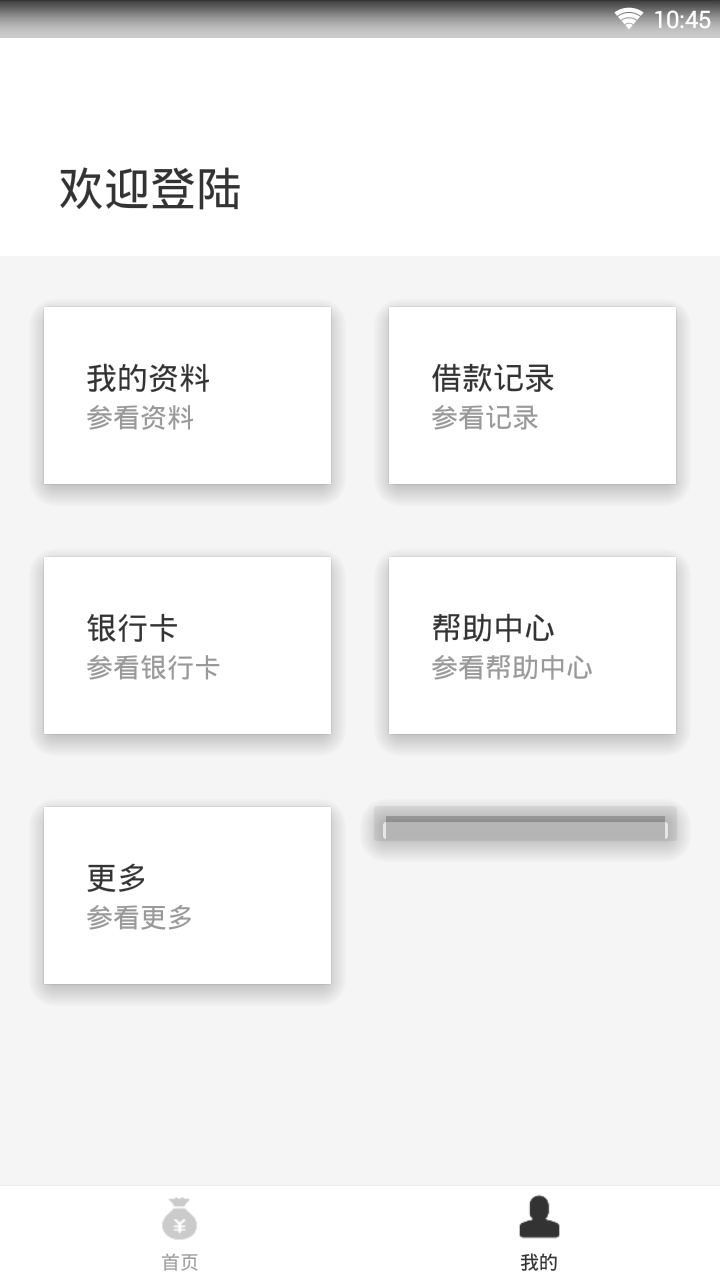Open 帮助中心 card

tap(531, 645)
